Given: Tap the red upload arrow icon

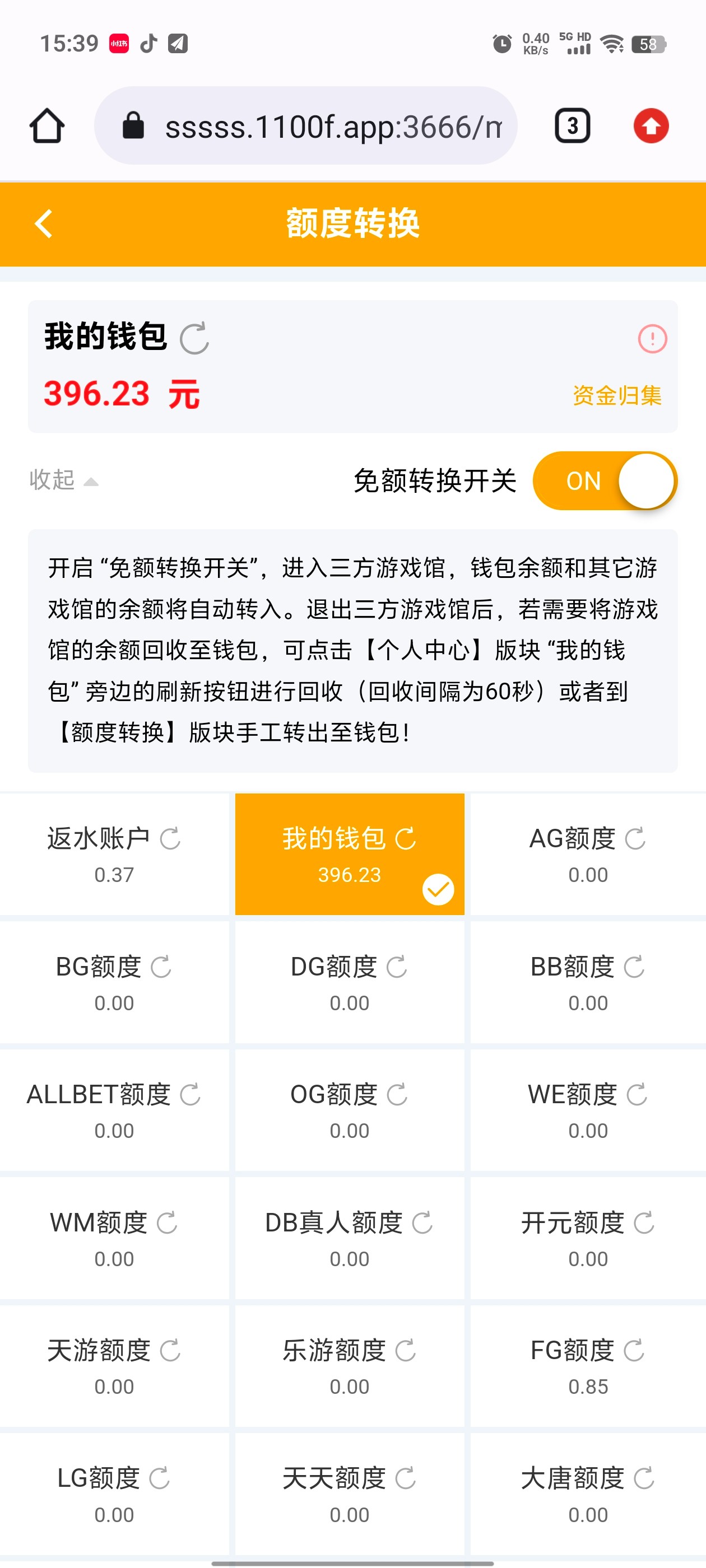Looking at the screenshot, I should (x=651, y=126).
